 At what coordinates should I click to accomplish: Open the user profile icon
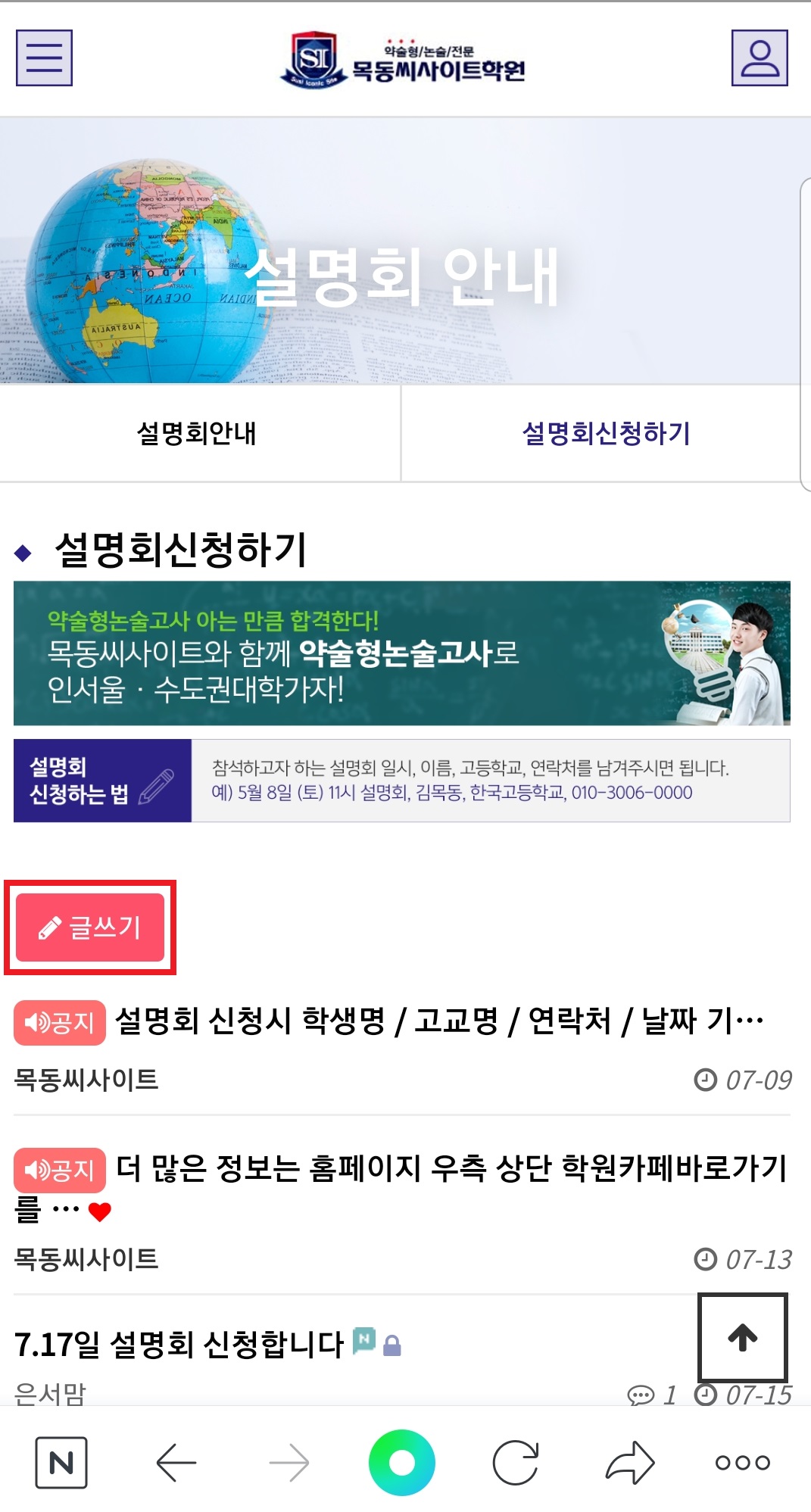tap(760, 58)
